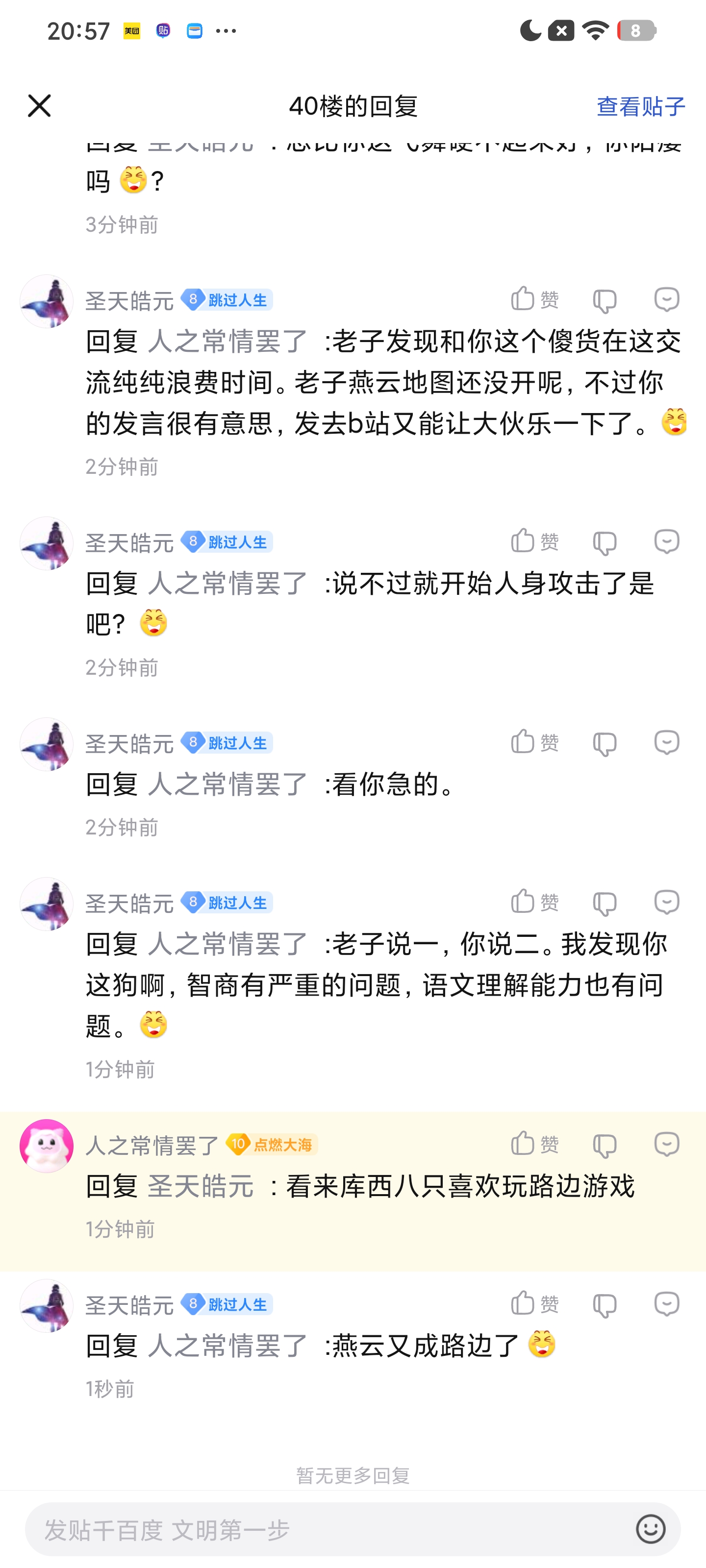Like the reply starting with 老子发现和你这个
Screen dimensions: 706x1568
(x=533, y=299)
